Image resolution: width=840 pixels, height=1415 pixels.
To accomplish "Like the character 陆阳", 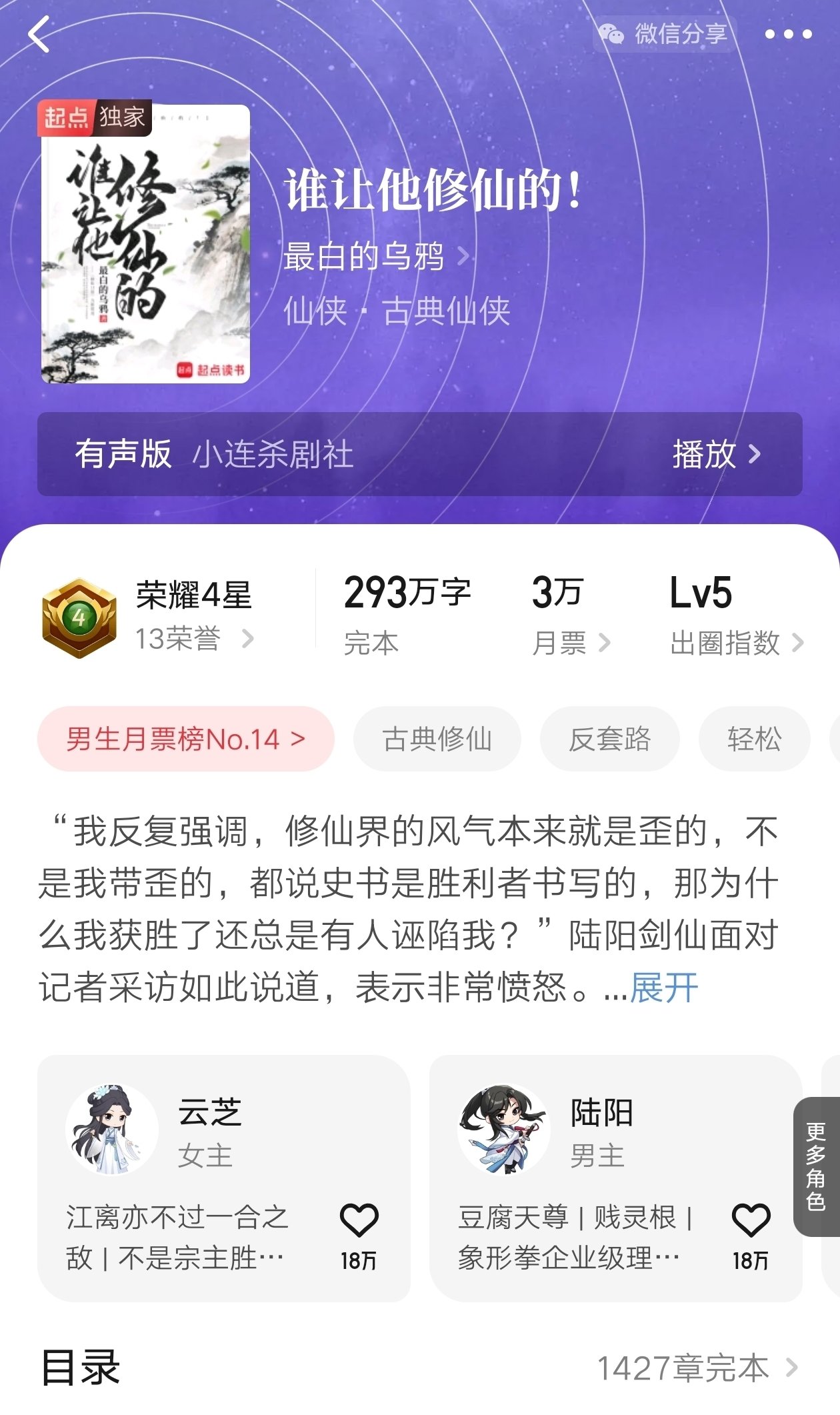I will tap(751, 1220).
